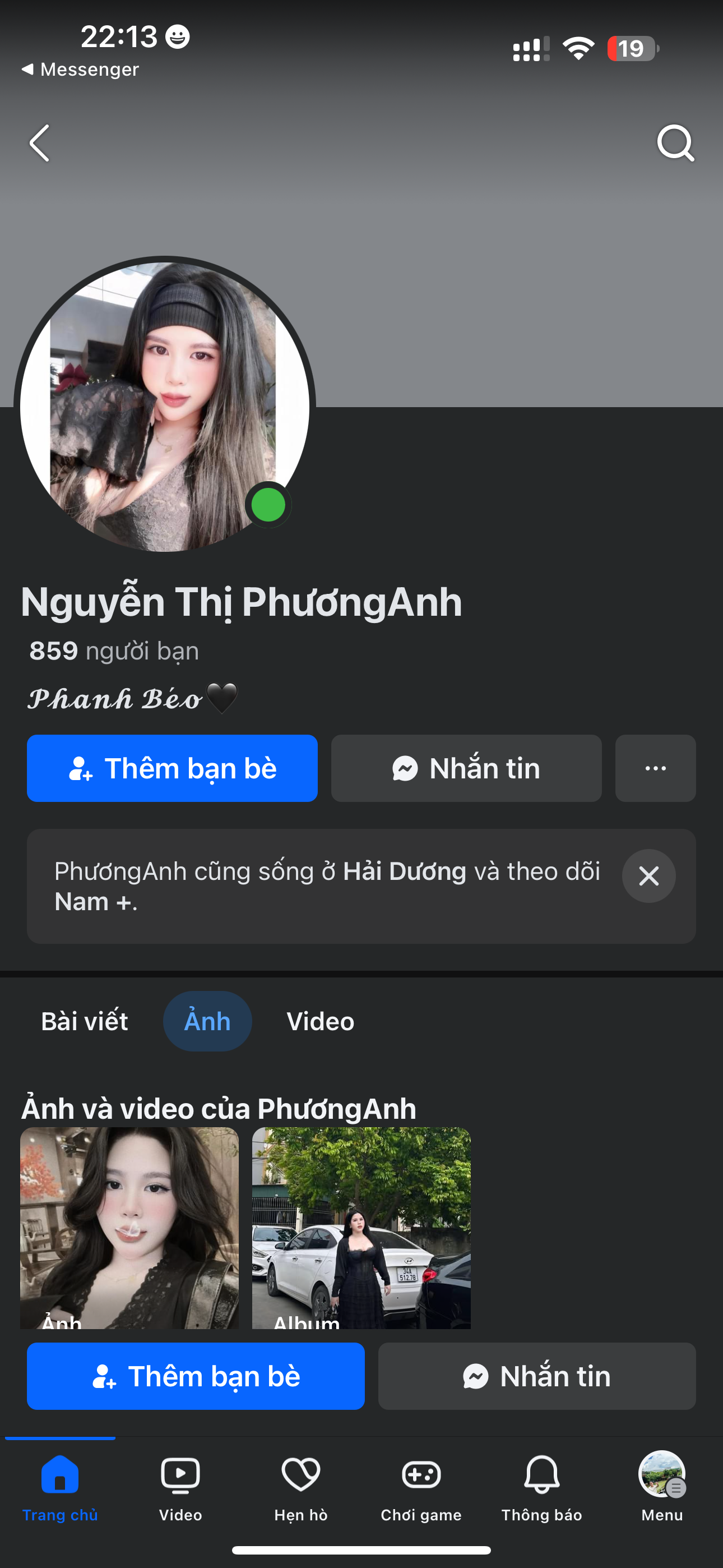The width and height of the screenshot is (723, 1568).
Task: Return to the Messenger app
Action: click(80, 70)
